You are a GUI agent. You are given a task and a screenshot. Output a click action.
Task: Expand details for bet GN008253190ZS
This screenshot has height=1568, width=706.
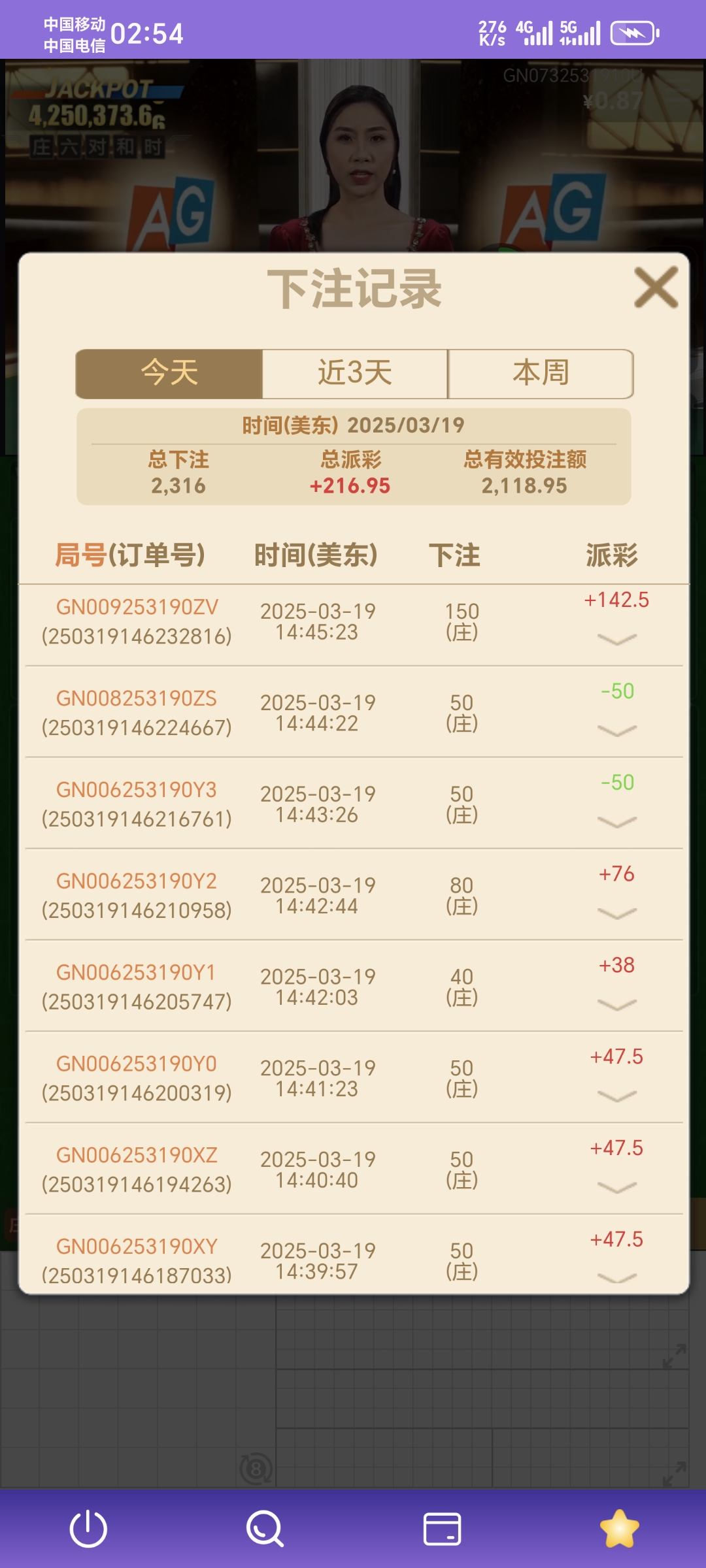pyautogui.click(x=616, y=730)
